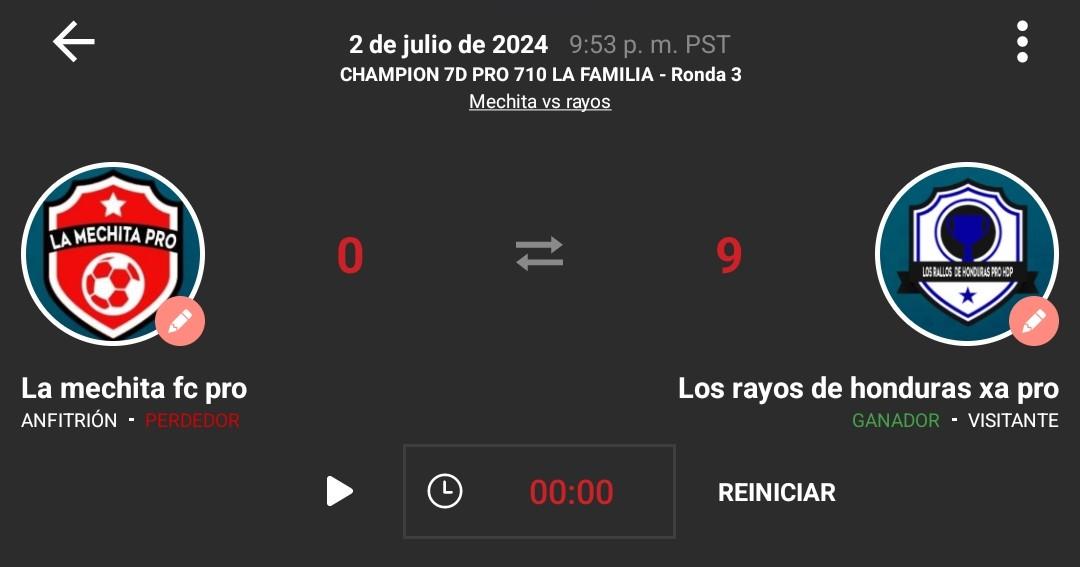Edit La mechita fc pro team logo

tap(180, 321)
